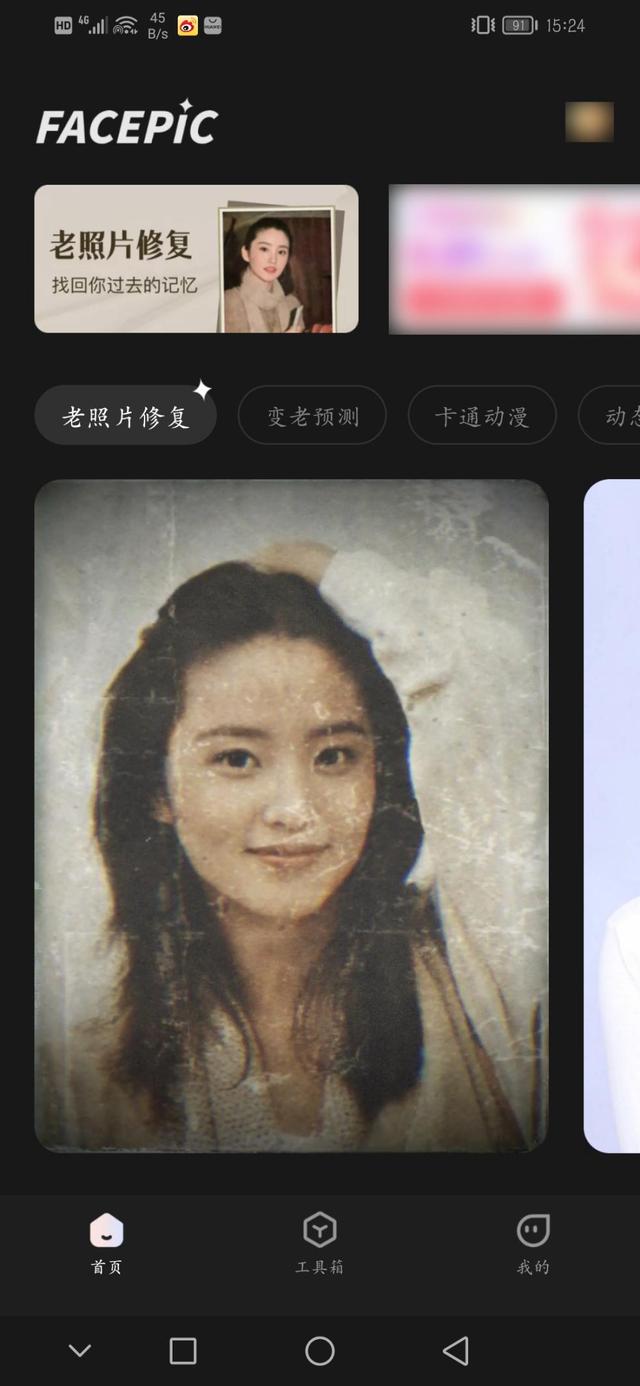Switch to the 变老预测 chip
The image size is (640, 1386).
(312, 416)
